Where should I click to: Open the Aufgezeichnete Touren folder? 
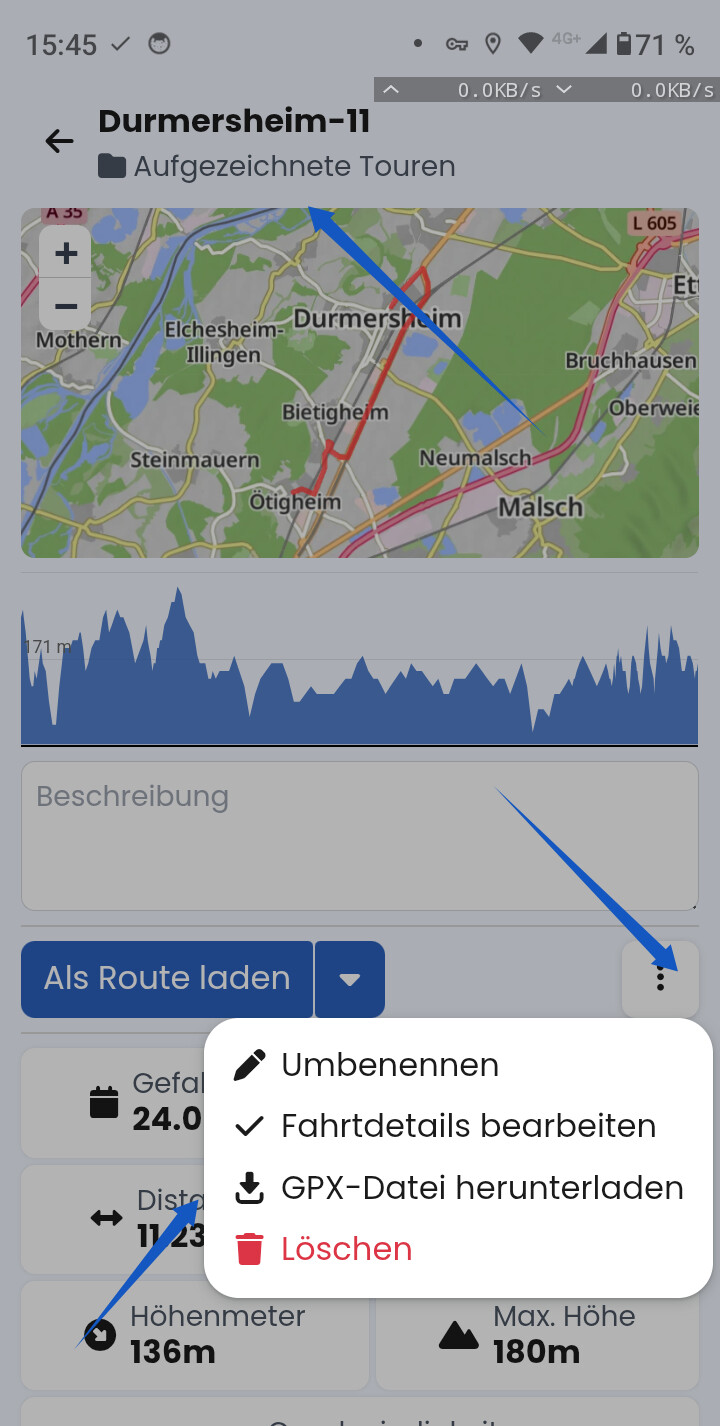point(277,166)
